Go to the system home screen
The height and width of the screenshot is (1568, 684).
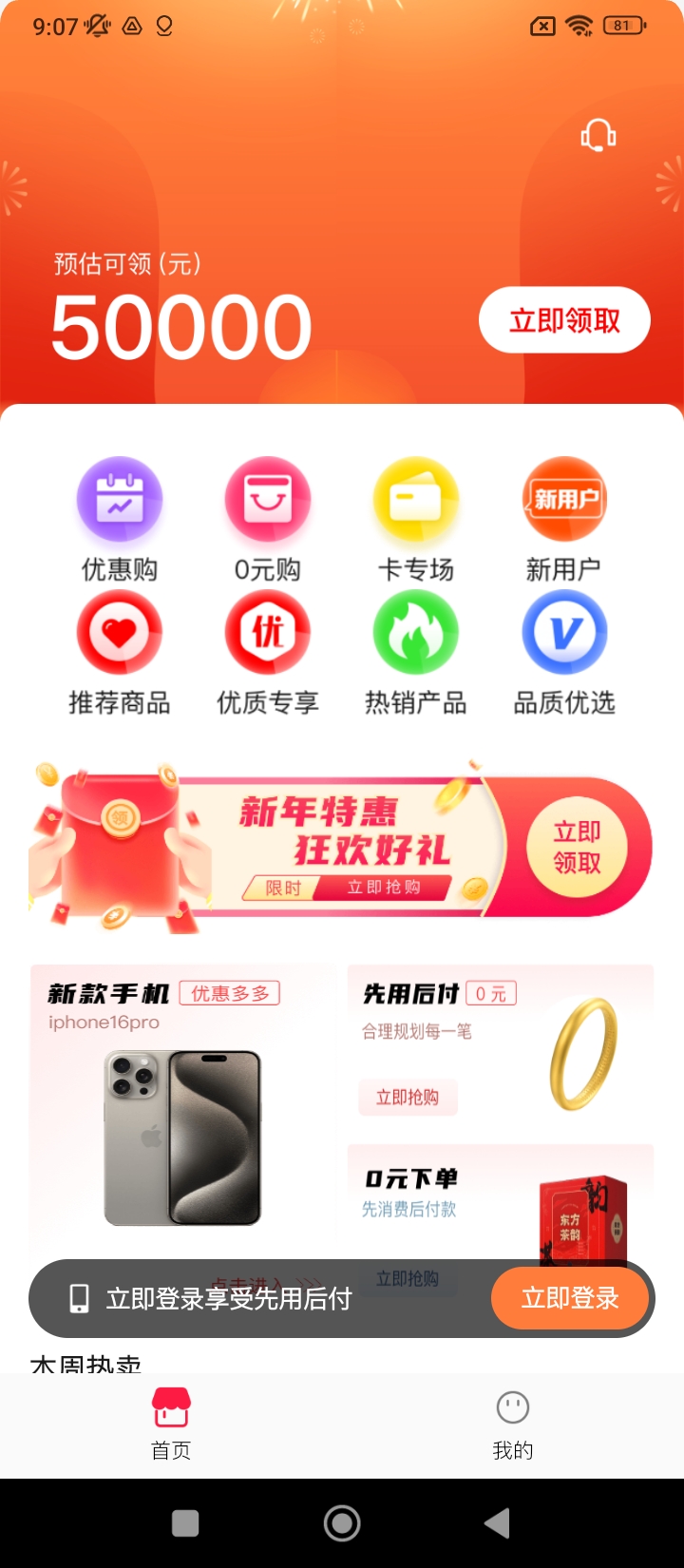coord(342,1523)
